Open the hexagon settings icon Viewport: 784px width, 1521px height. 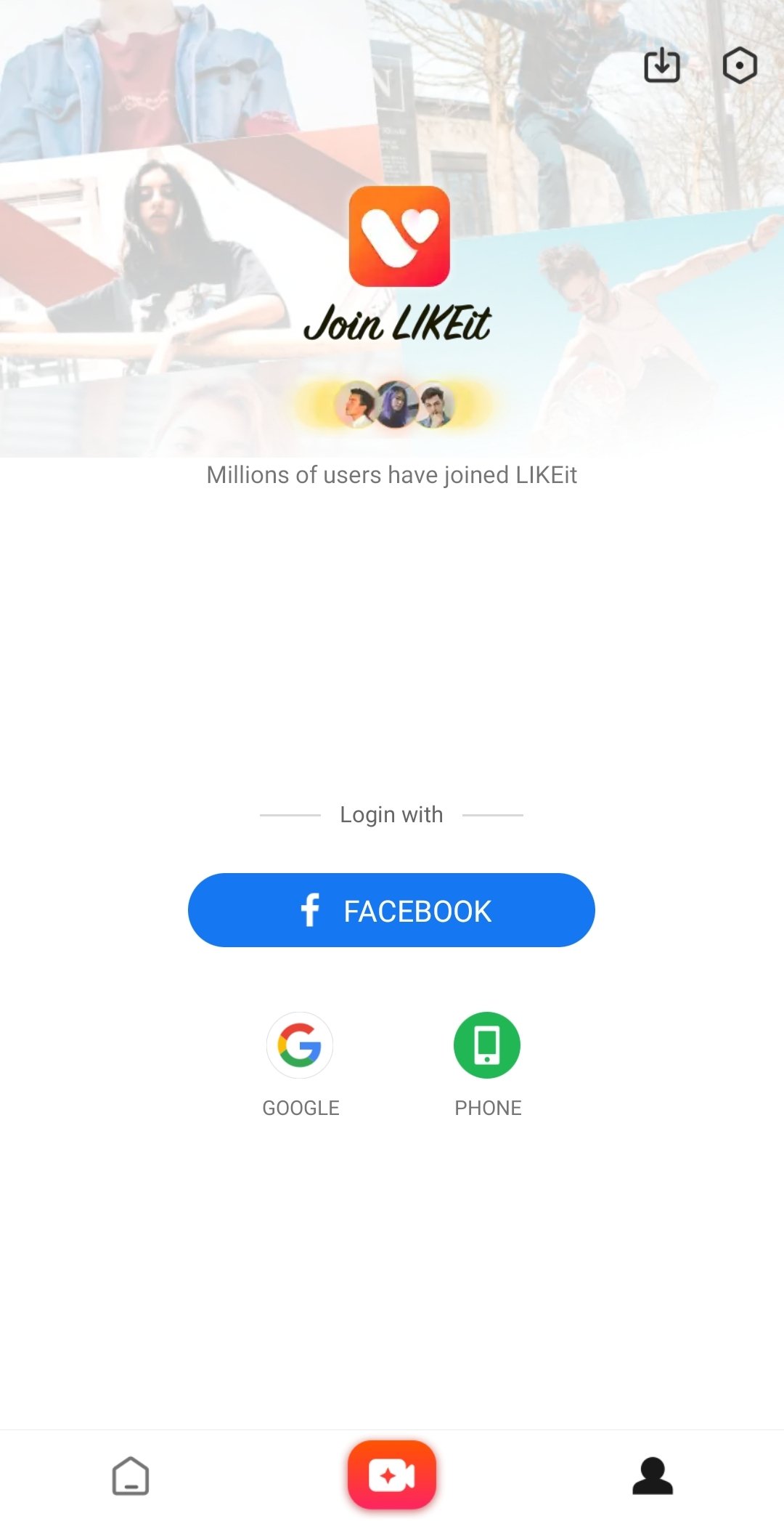point(740,65)
